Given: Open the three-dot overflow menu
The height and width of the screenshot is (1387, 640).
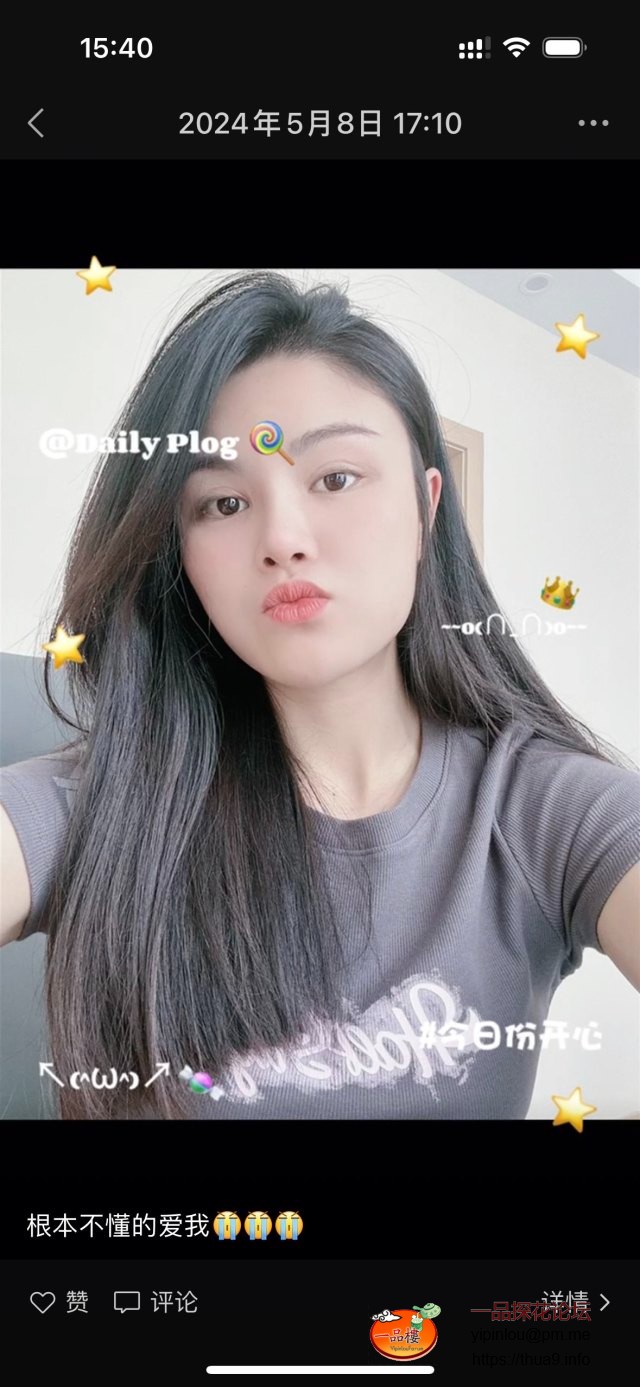Looking at the screenshot, I should tap(593, 123).
